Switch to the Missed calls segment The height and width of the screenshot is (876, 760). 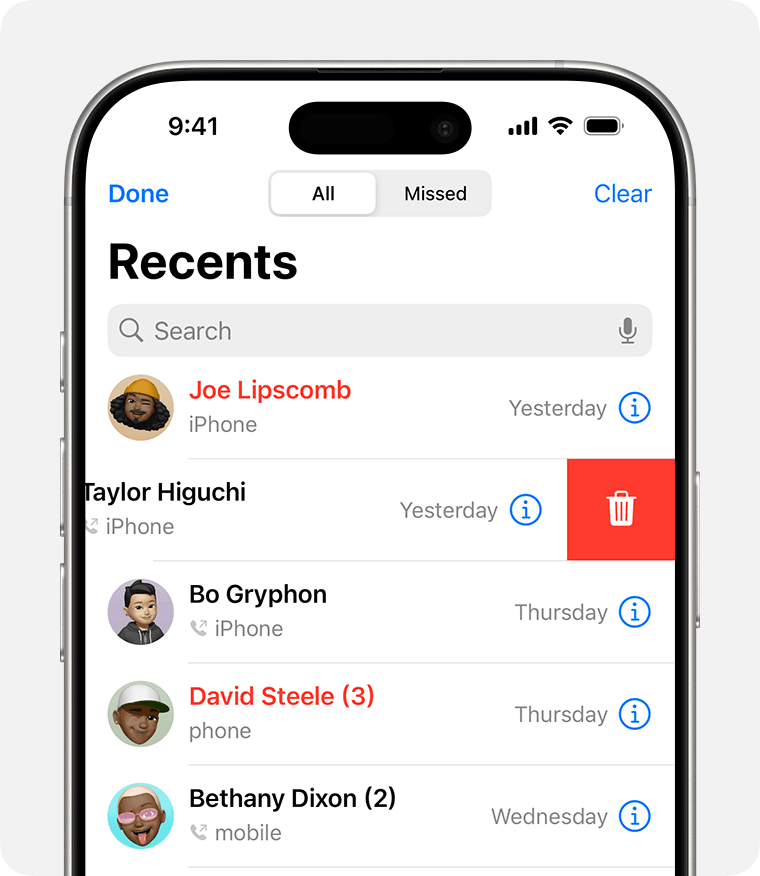point(435,194)
